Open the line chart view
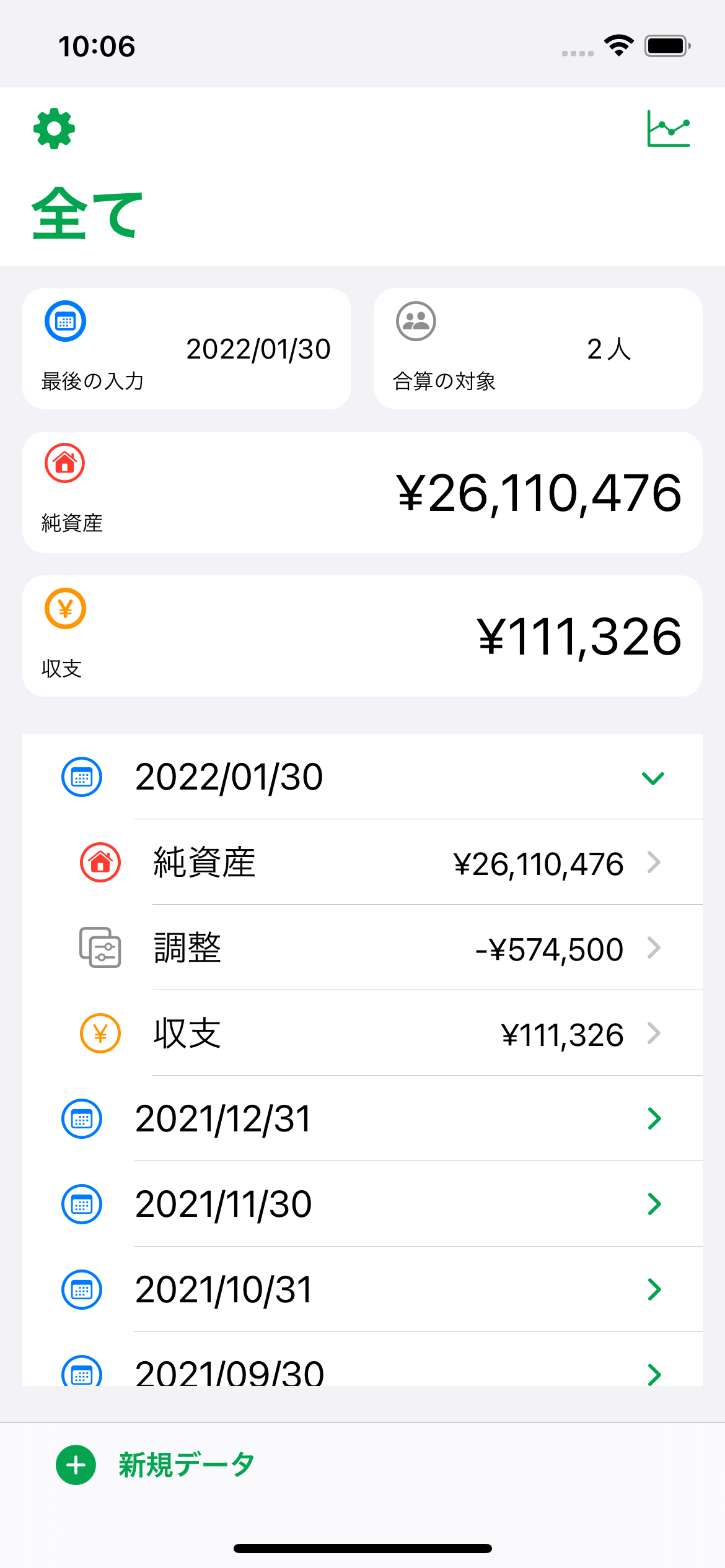The width and height of the screenshot is (725, 1568). click(668, 129)
